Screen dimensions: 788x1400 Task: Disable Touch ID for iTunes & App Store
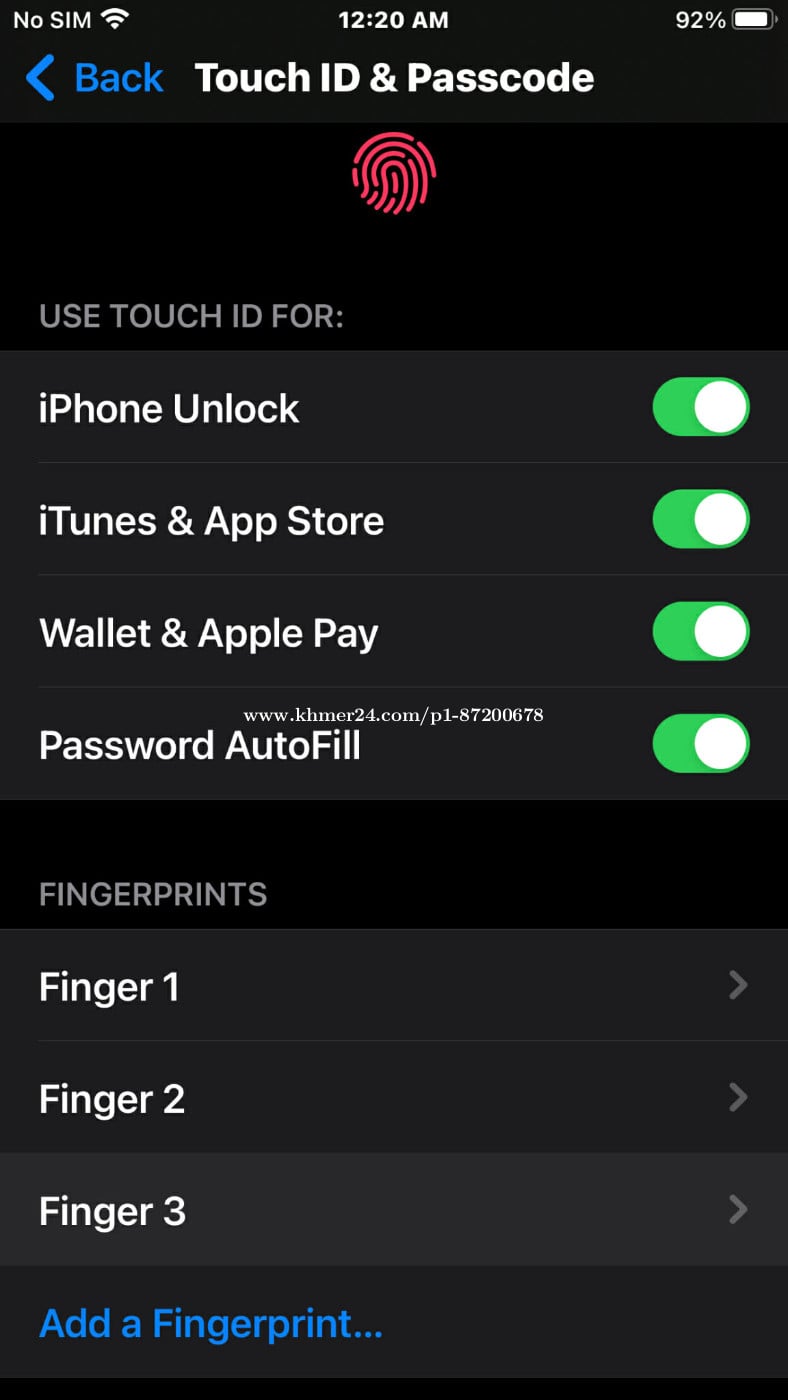[700, 520]
